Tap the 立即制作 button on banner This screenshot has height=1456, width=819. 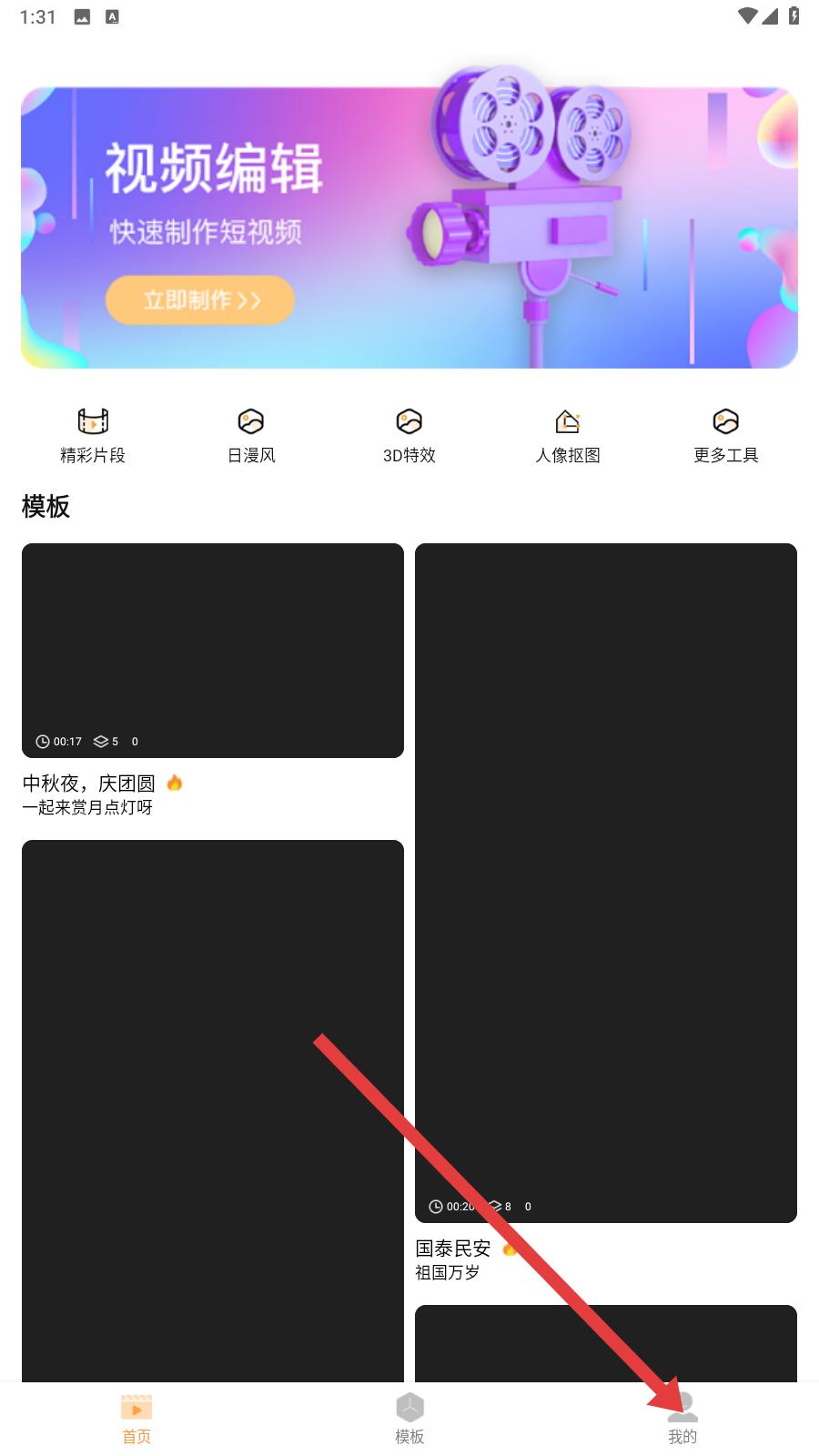tap(200, 300)
